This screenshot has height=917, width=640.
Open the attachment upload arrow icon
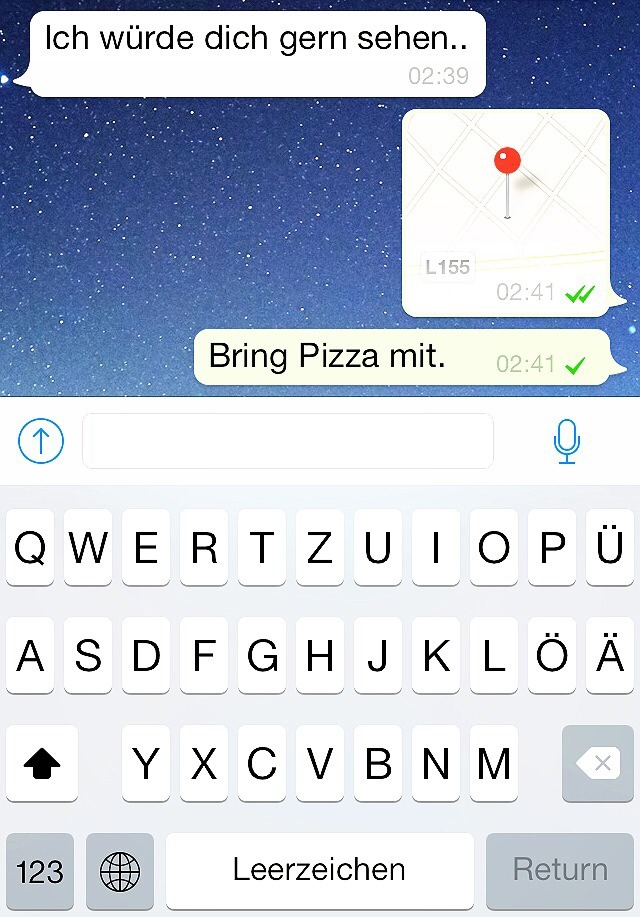[41, 441]
